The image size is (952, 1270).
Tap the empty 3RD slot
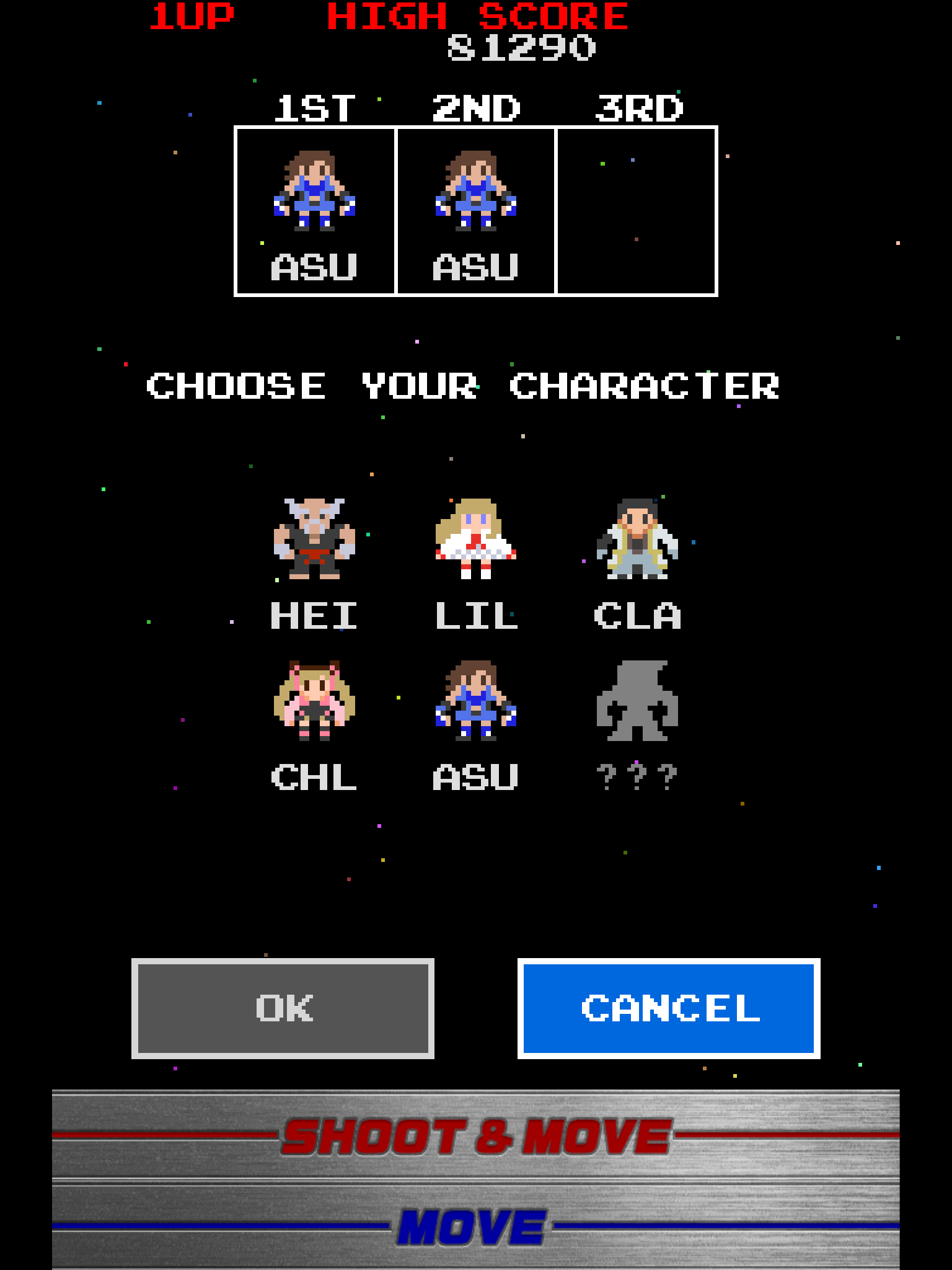tap(637, 211)
